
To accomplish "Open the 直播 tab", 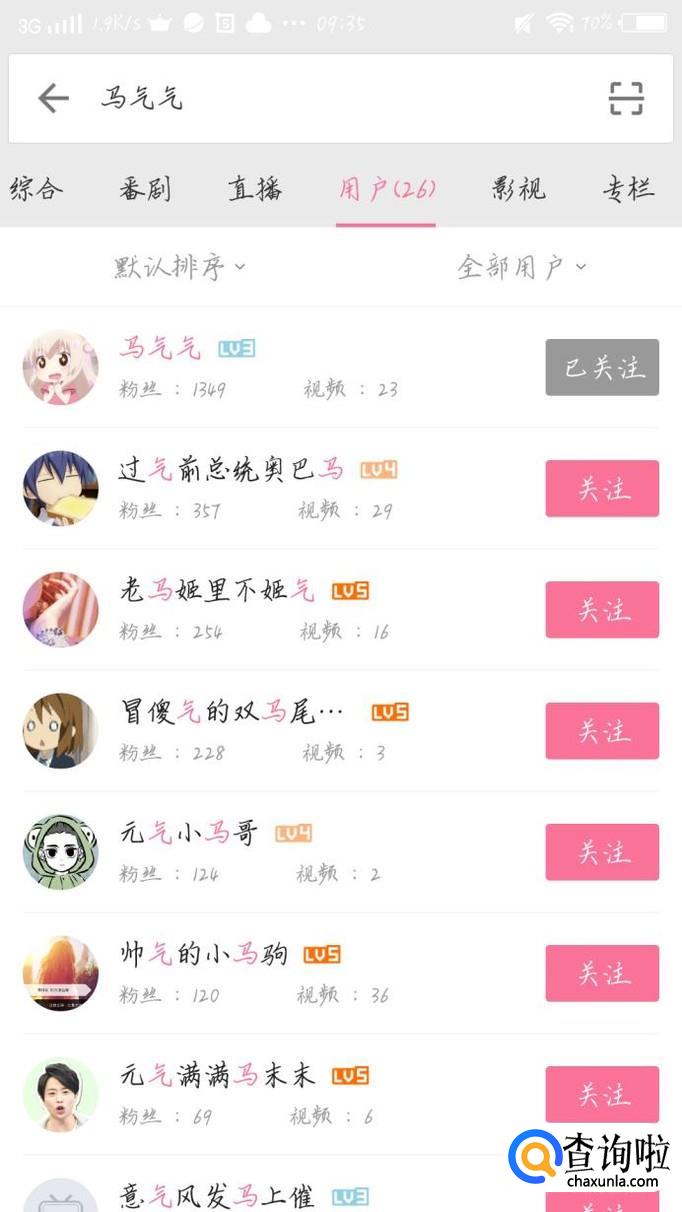I will (255, 189).
